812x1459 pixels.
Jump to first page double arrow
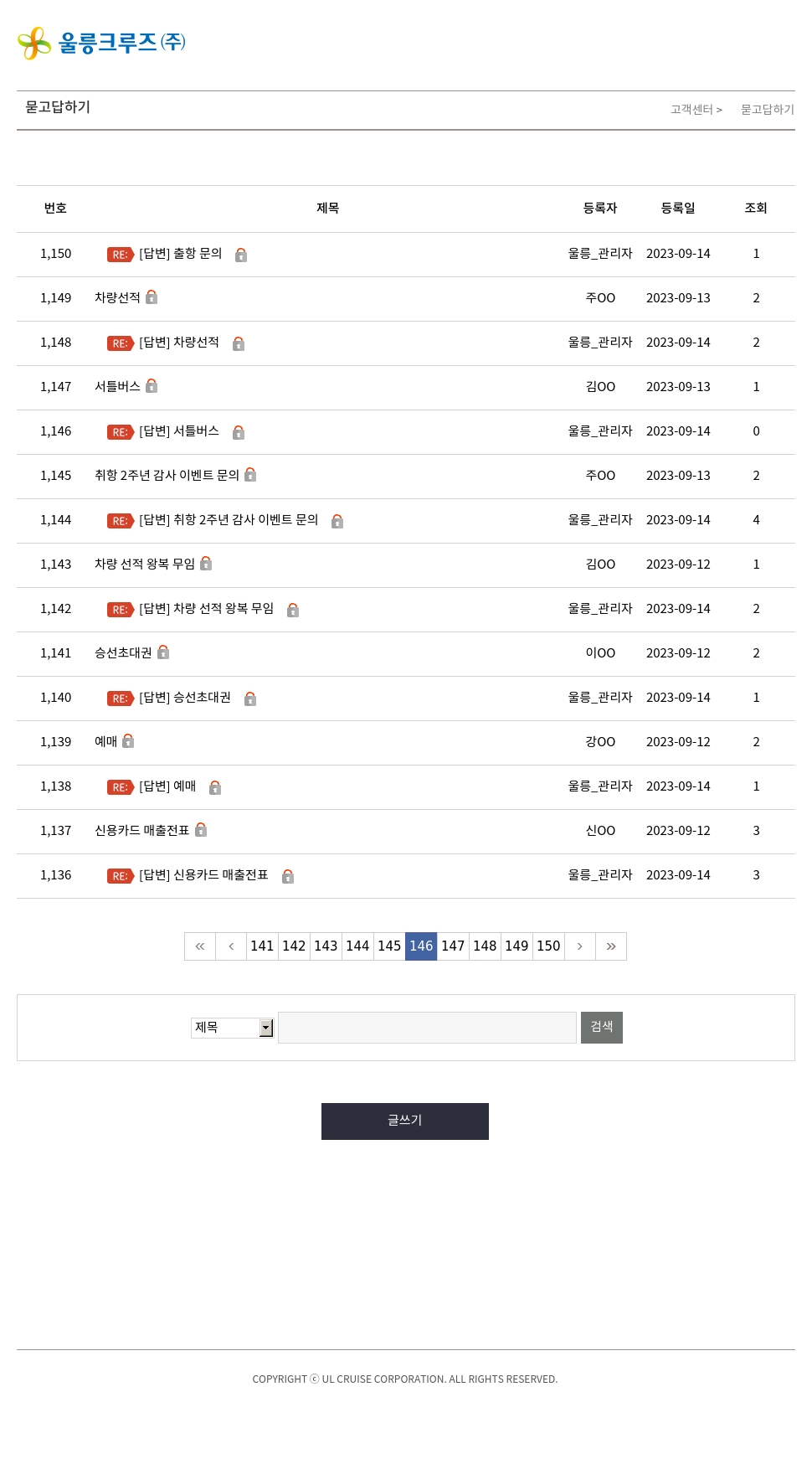[200, 946]
